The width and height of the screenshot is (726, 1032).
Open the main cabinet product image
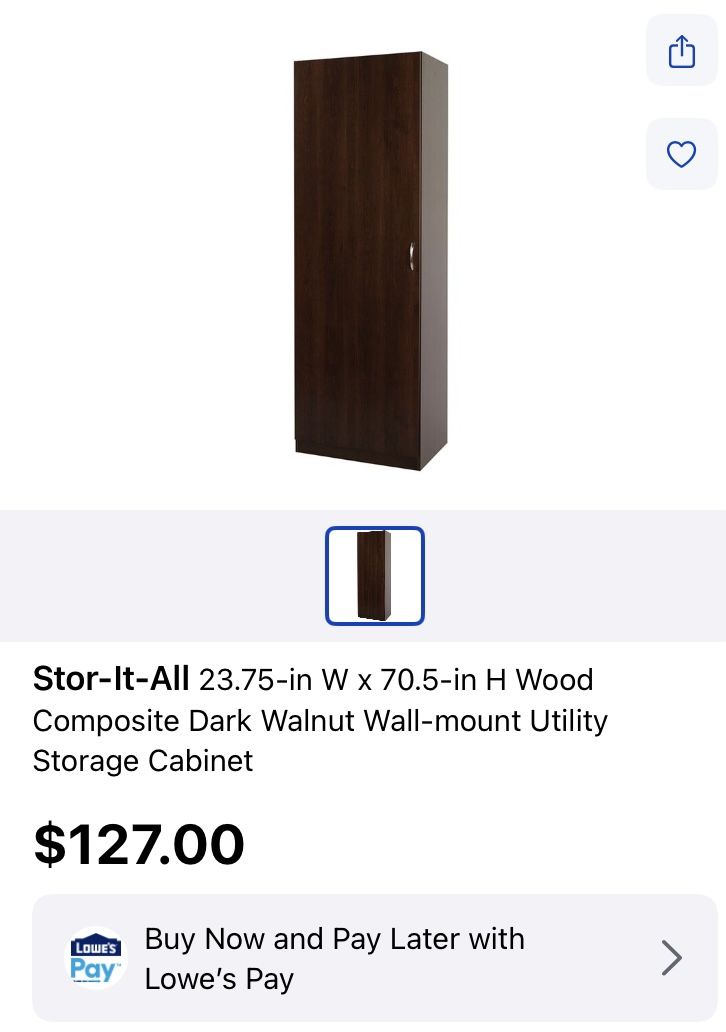click(370, 260)
